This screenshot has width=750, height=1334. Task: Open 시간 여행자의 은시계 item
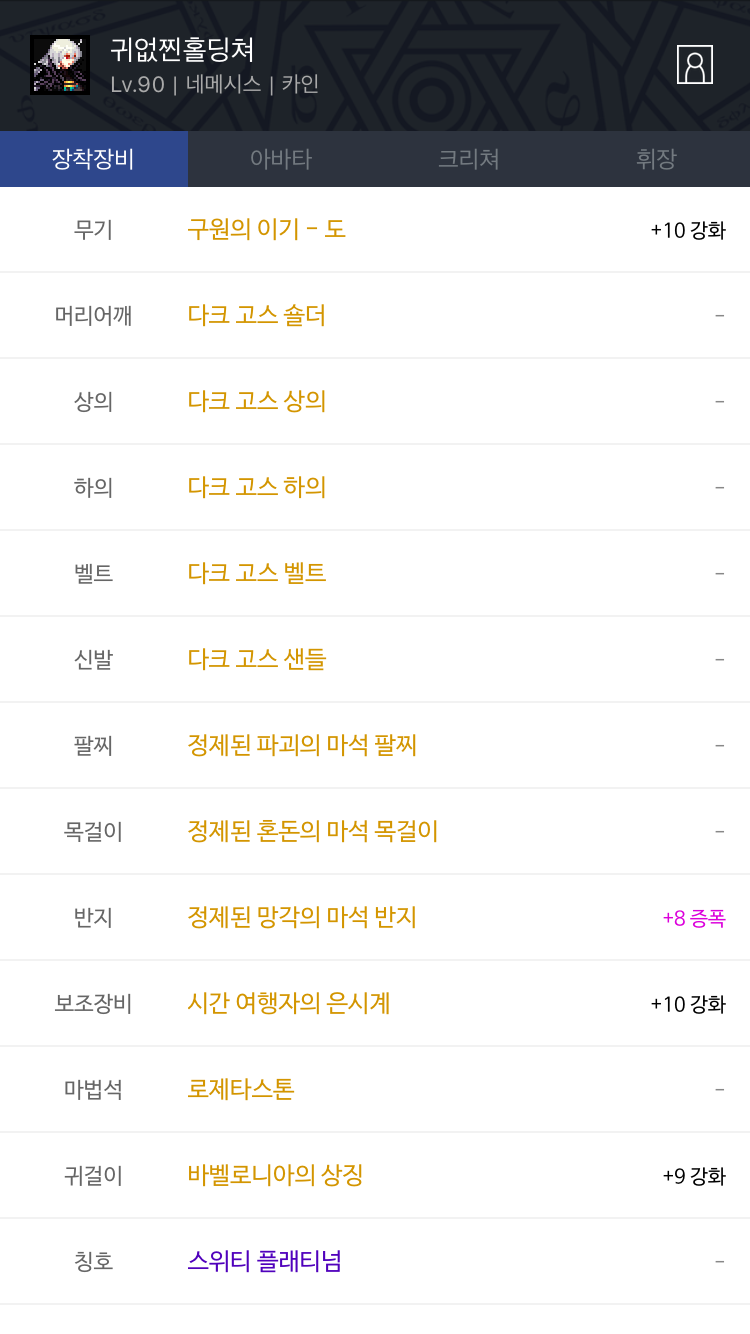[289, 1003]
